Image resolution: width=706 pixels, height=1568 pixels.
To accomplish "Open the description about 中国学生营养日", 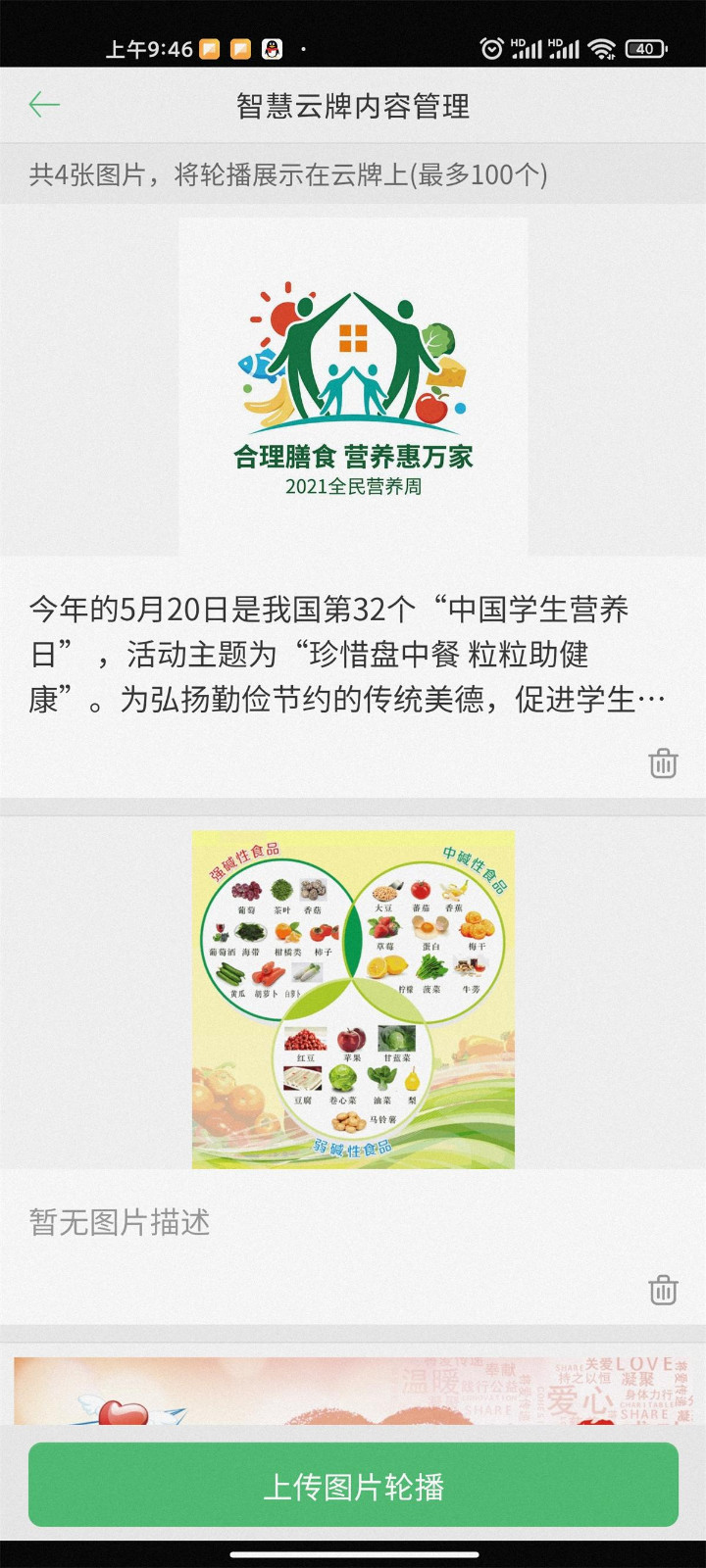I will 348,655.
